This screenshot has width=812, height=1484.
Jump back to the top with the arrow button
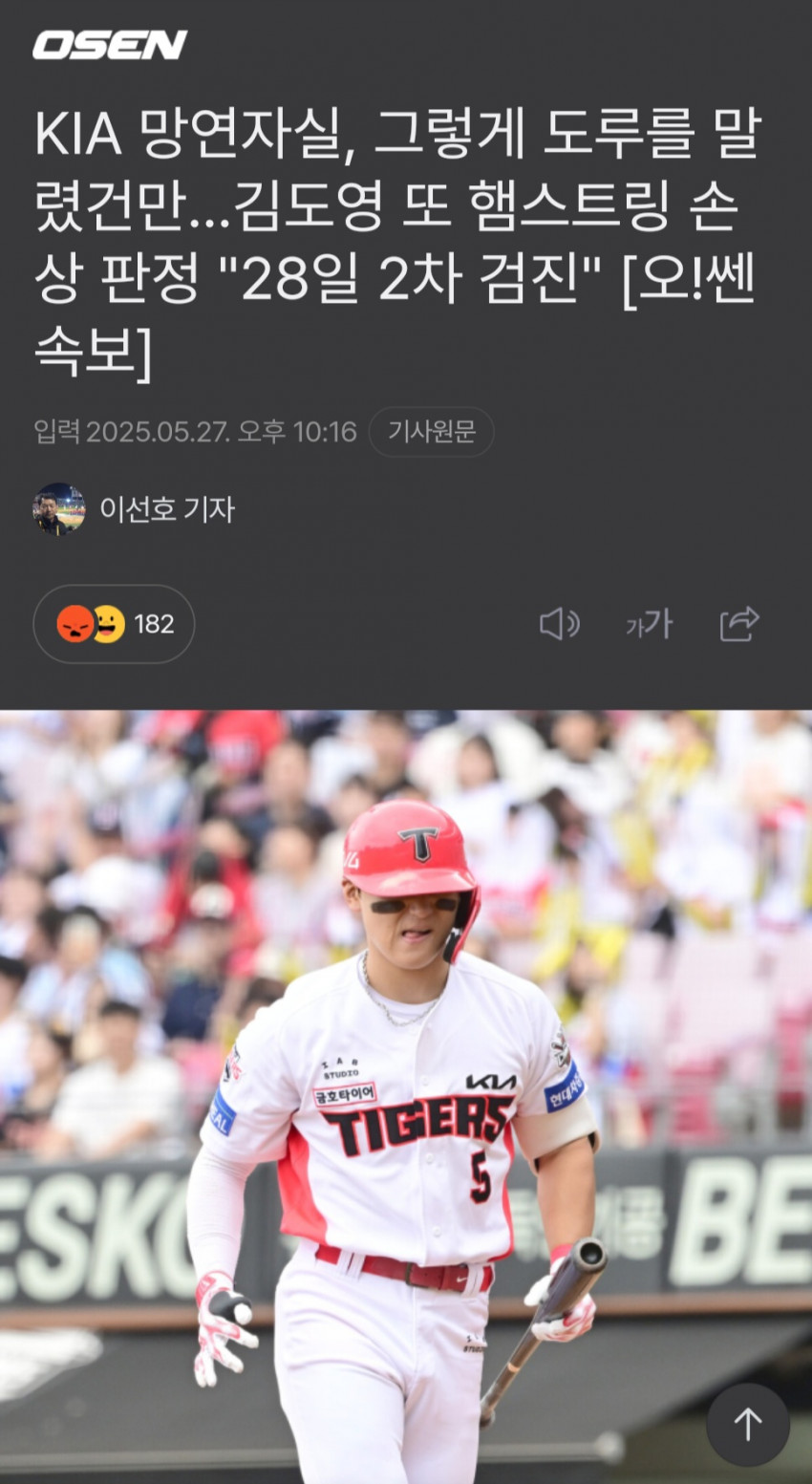point(747,1425)
